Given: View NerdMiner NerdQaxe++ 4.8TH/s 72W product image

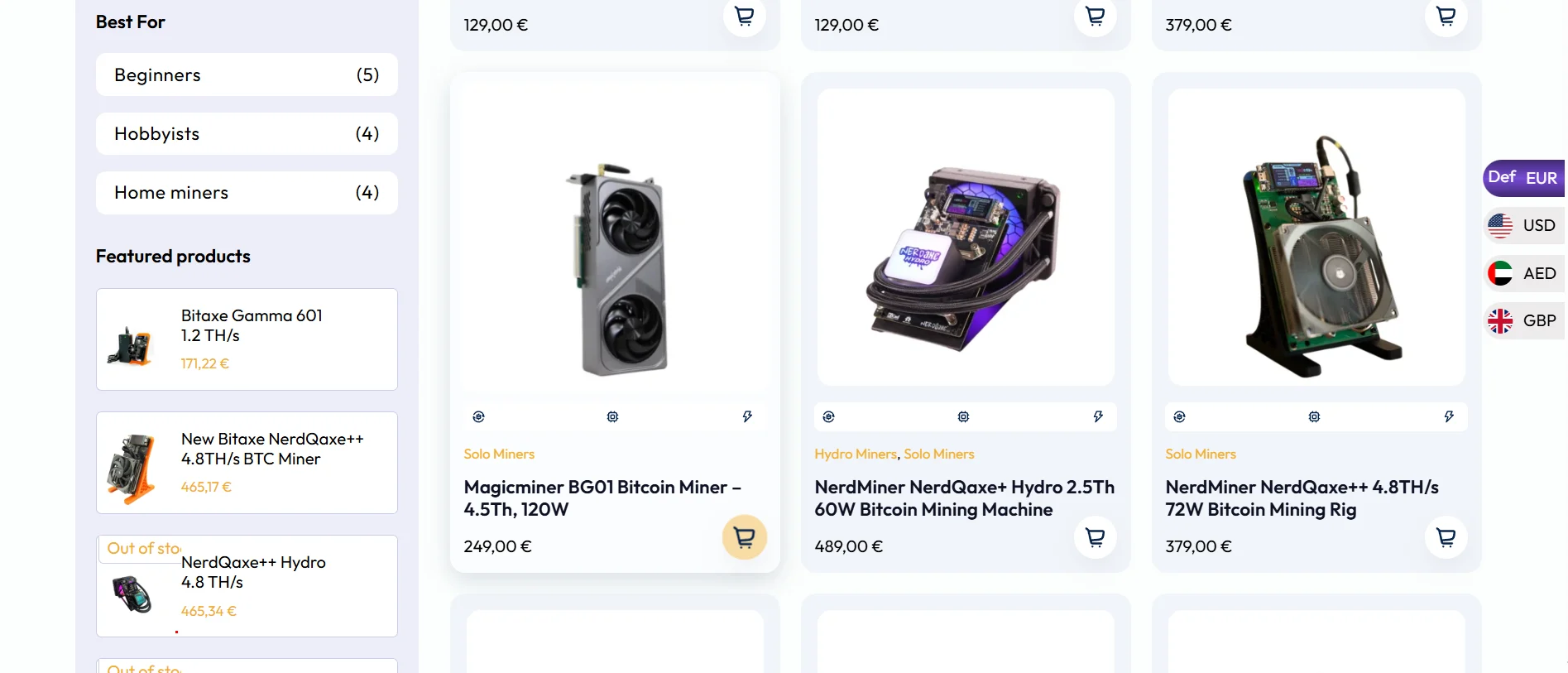Looking at the screenshot, I should point(1316,238).
